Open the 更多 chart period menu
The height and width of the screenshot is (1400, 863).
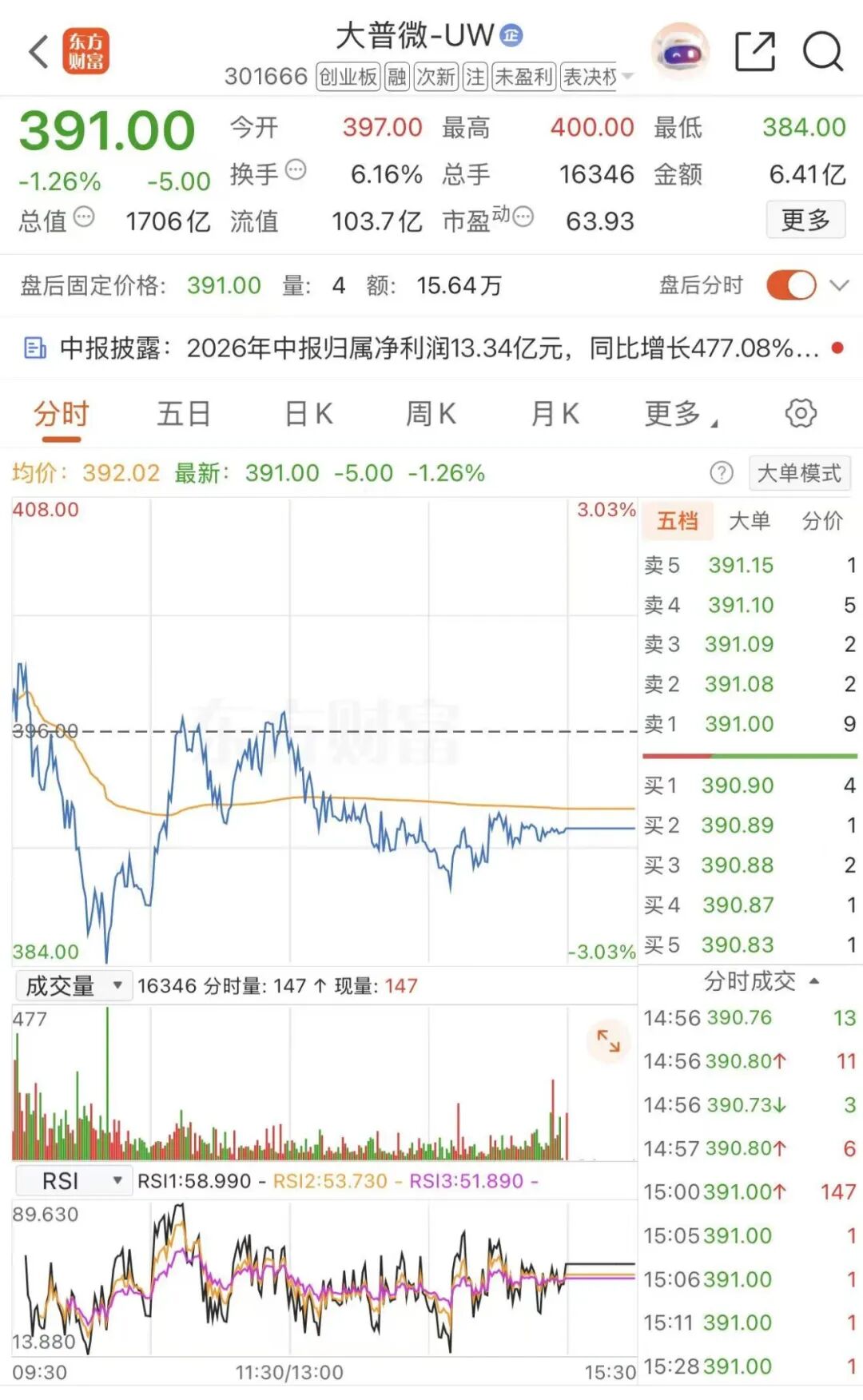coord(681,414)
